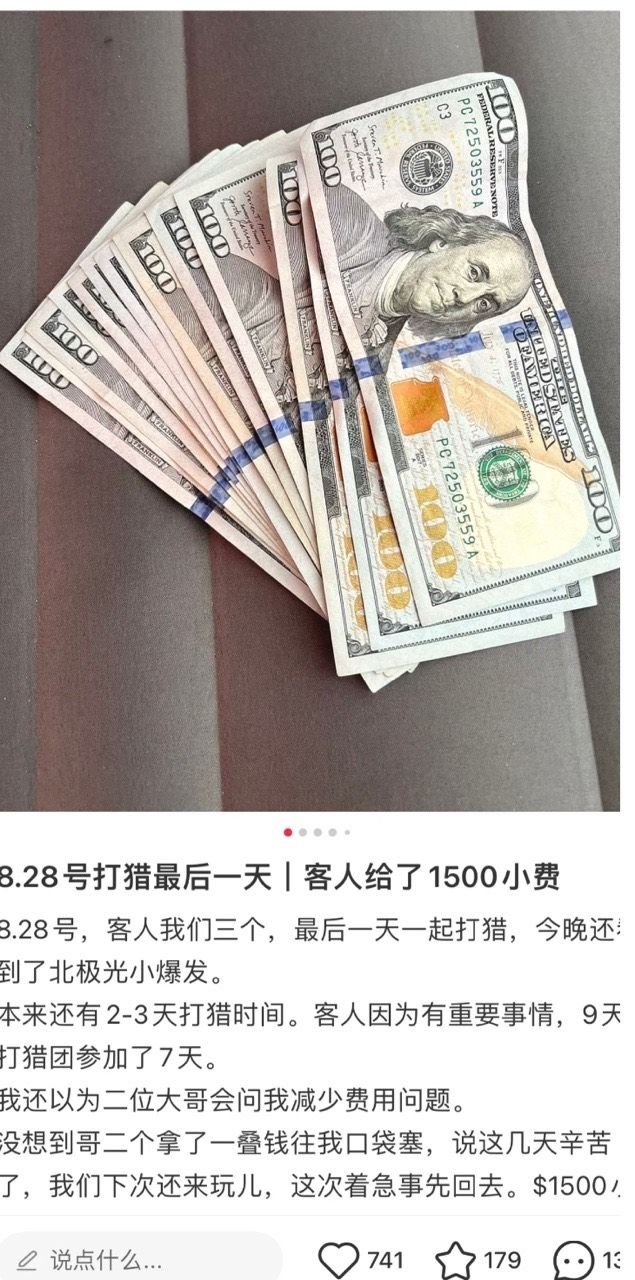Image resolution: width=635 pixels, height=1280 pixels.
Task: Tap the image page indicator dots
Action: click(317, 831)
